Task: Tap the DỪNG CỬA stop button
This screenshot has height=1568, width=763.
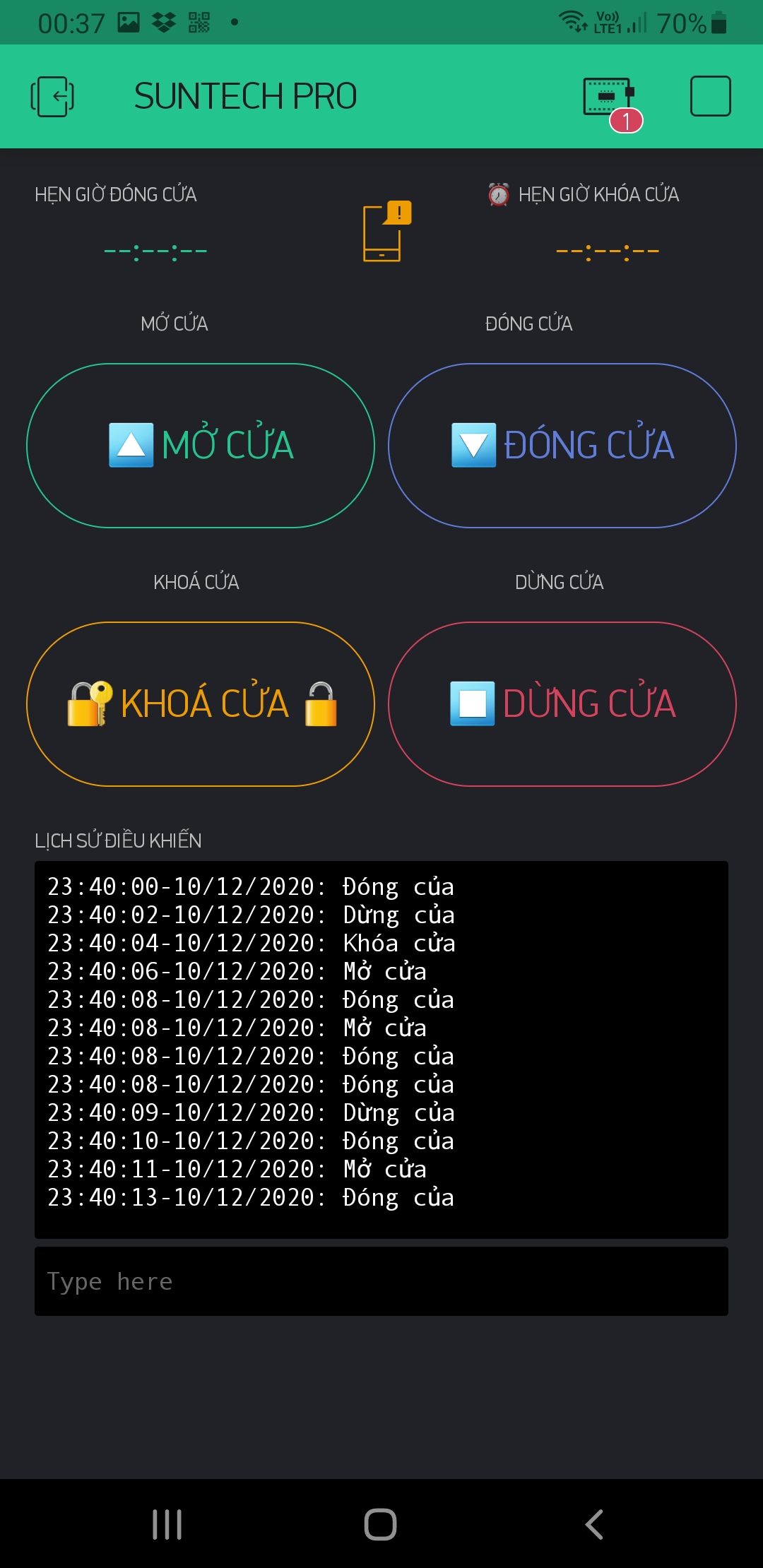Action: [562, 704]
